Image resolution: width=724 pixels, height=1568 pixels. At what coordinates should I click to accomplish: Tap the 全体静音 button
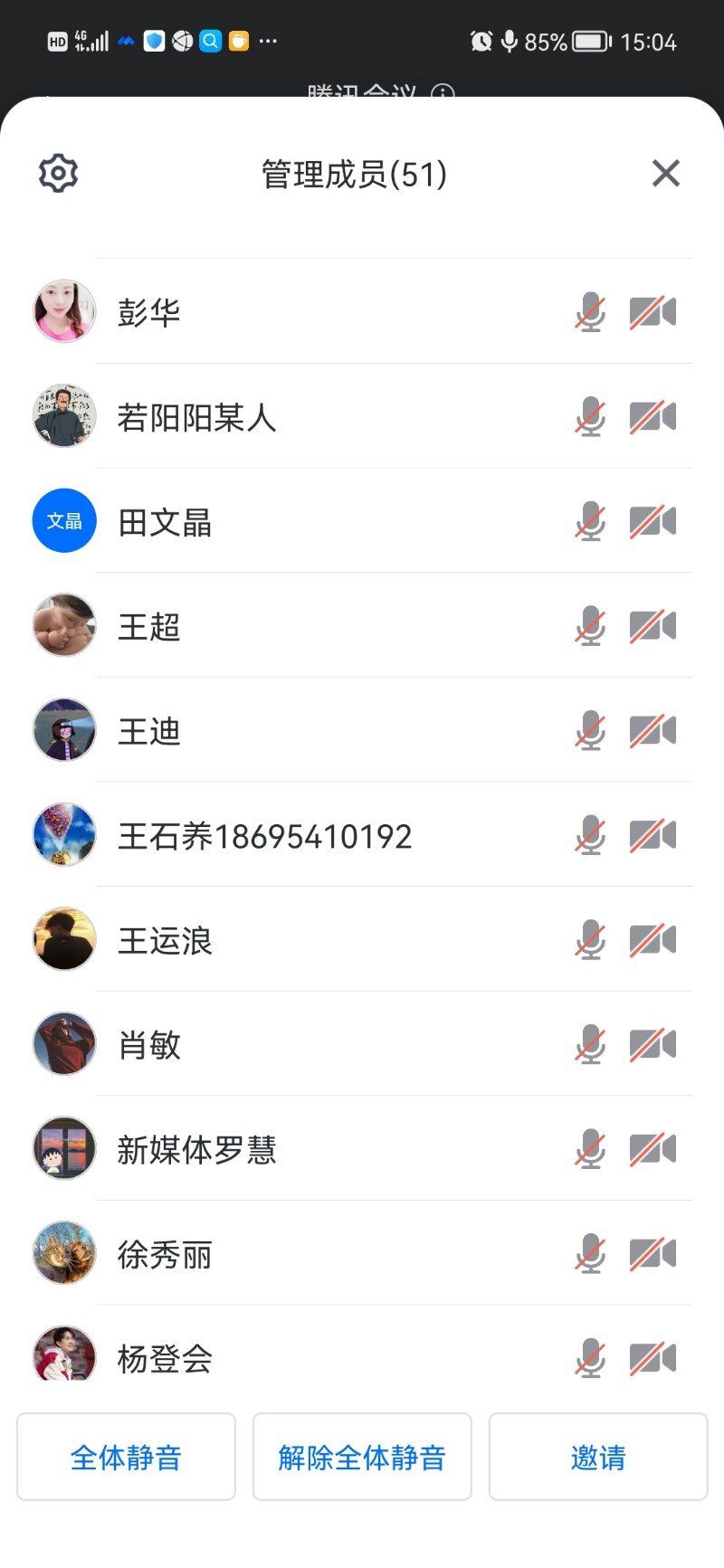[126, 1457]
